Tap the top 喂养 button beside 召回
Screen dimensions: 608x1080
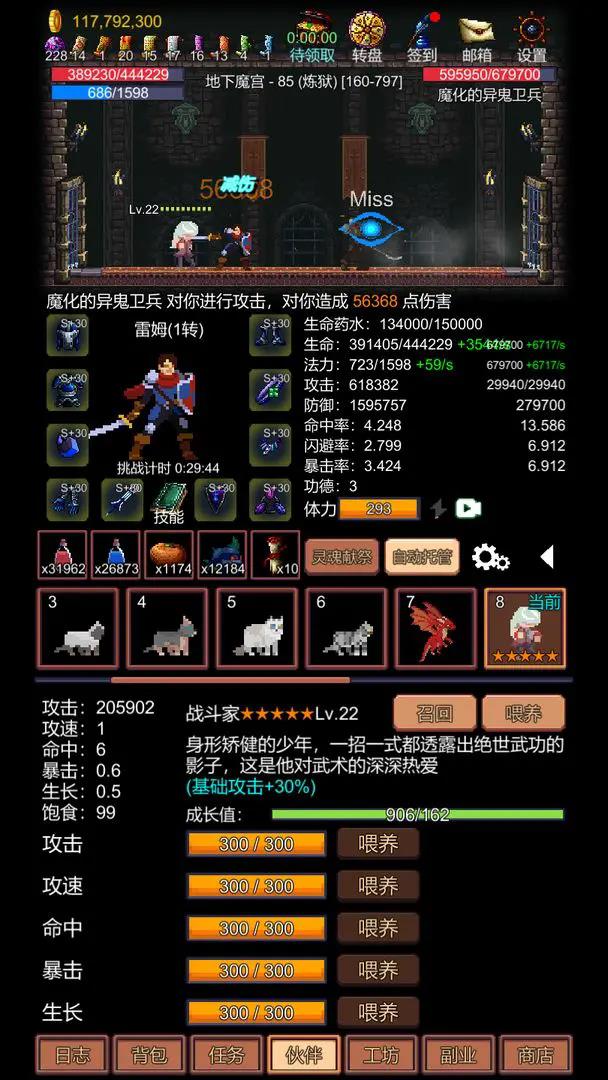pos(523,713)
